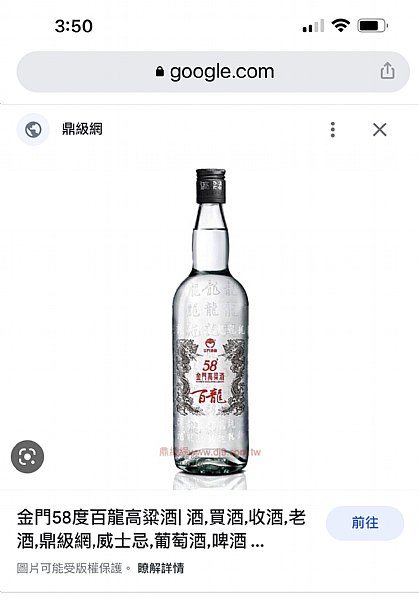Open the 瞭解詳情 copyright link
Screen dimensions: 419x600
[x=161, y=568]
